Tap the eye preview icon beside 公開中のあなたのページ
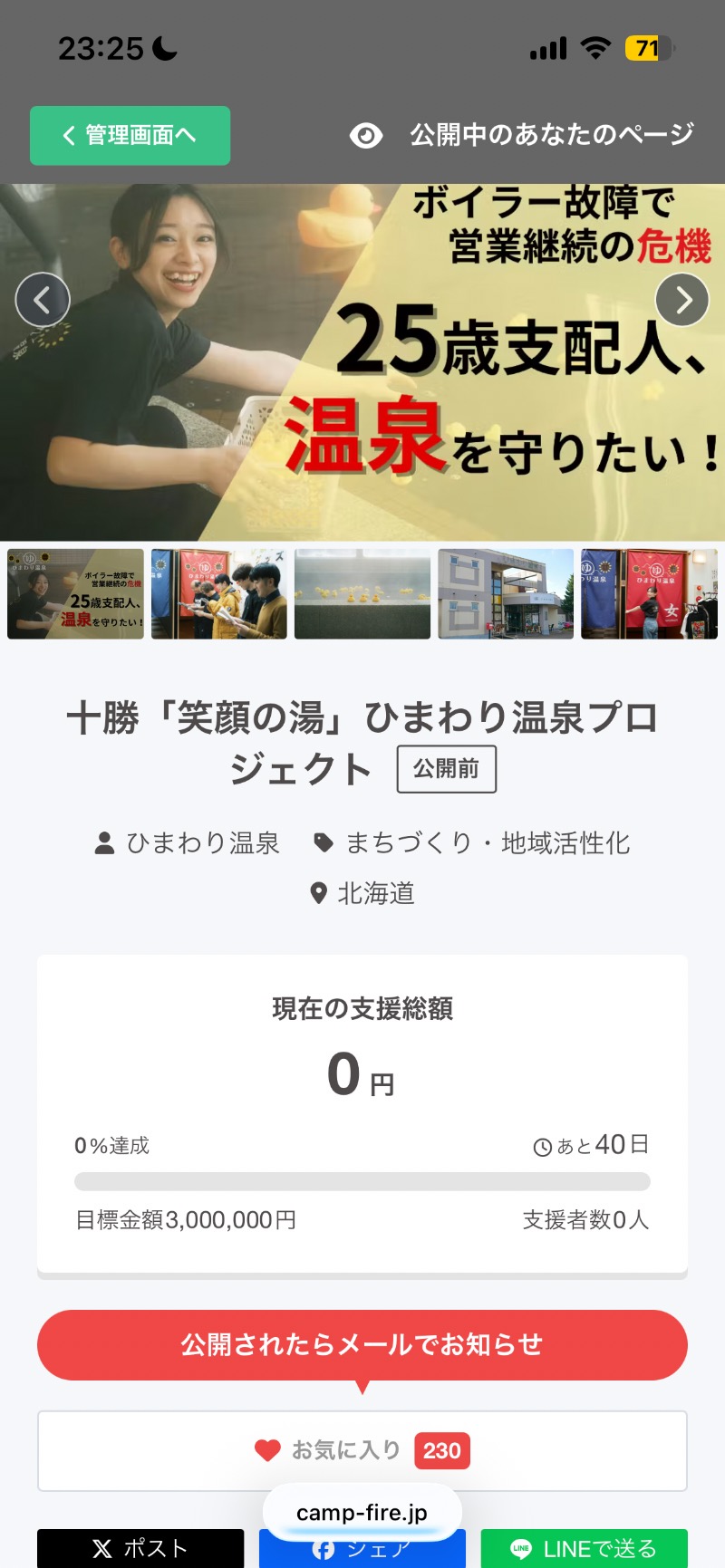Image resolution: width=725 pixels, height=1568 pixels. coord(365,136)
